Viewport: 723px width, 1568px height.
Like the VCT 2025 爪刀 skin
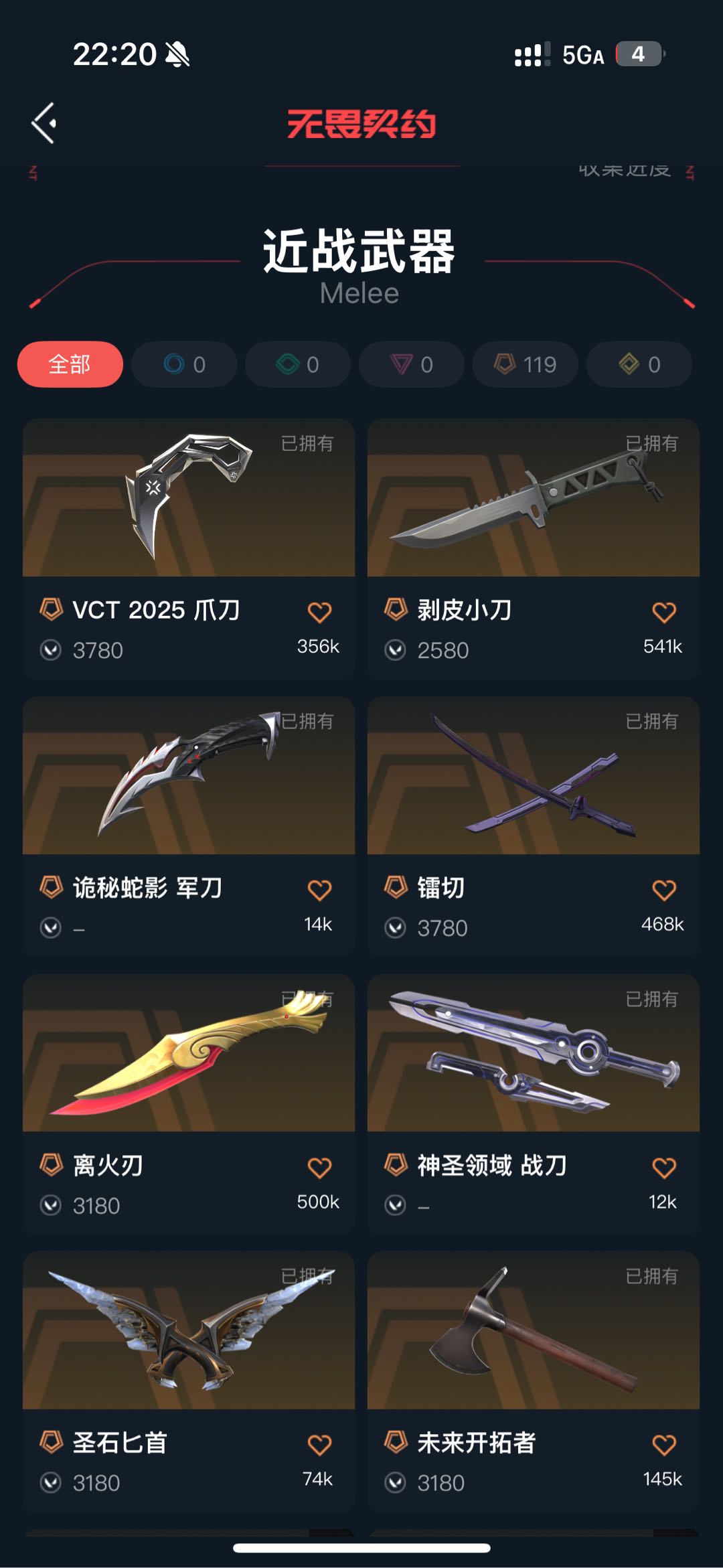pyautogui.click(x=319, y=612)
